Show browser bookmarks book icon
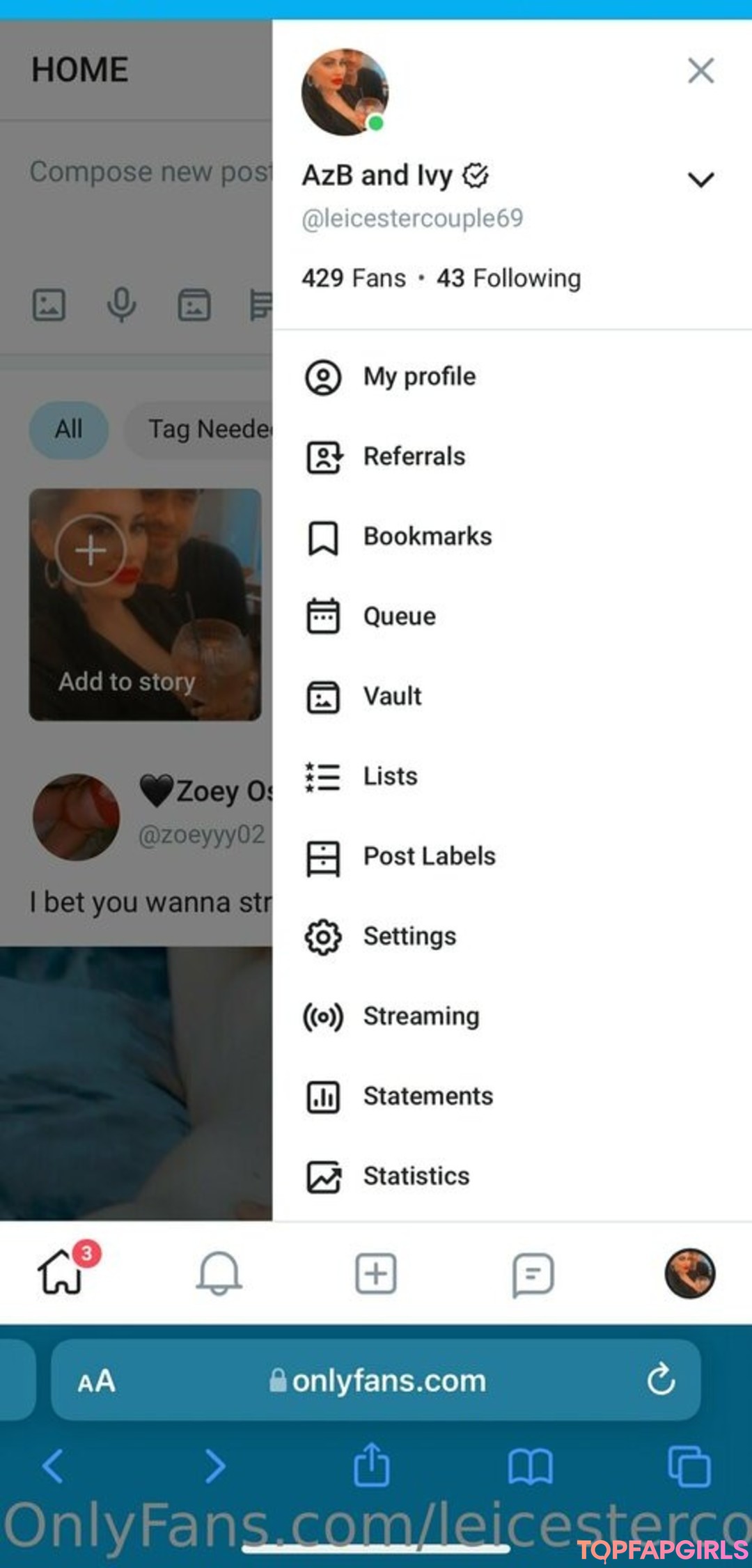This screenshot has height=1568, width=752. coord(531,1466)
